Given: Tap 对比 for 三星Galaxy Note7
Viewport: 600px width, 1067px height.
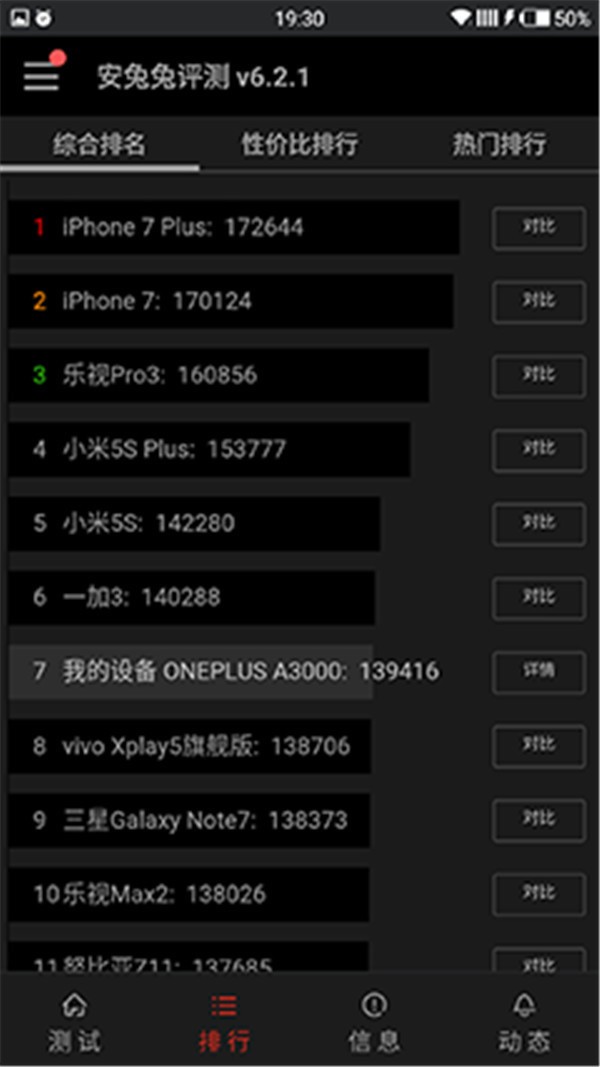Looking at the screenshot, I should 538,820.
